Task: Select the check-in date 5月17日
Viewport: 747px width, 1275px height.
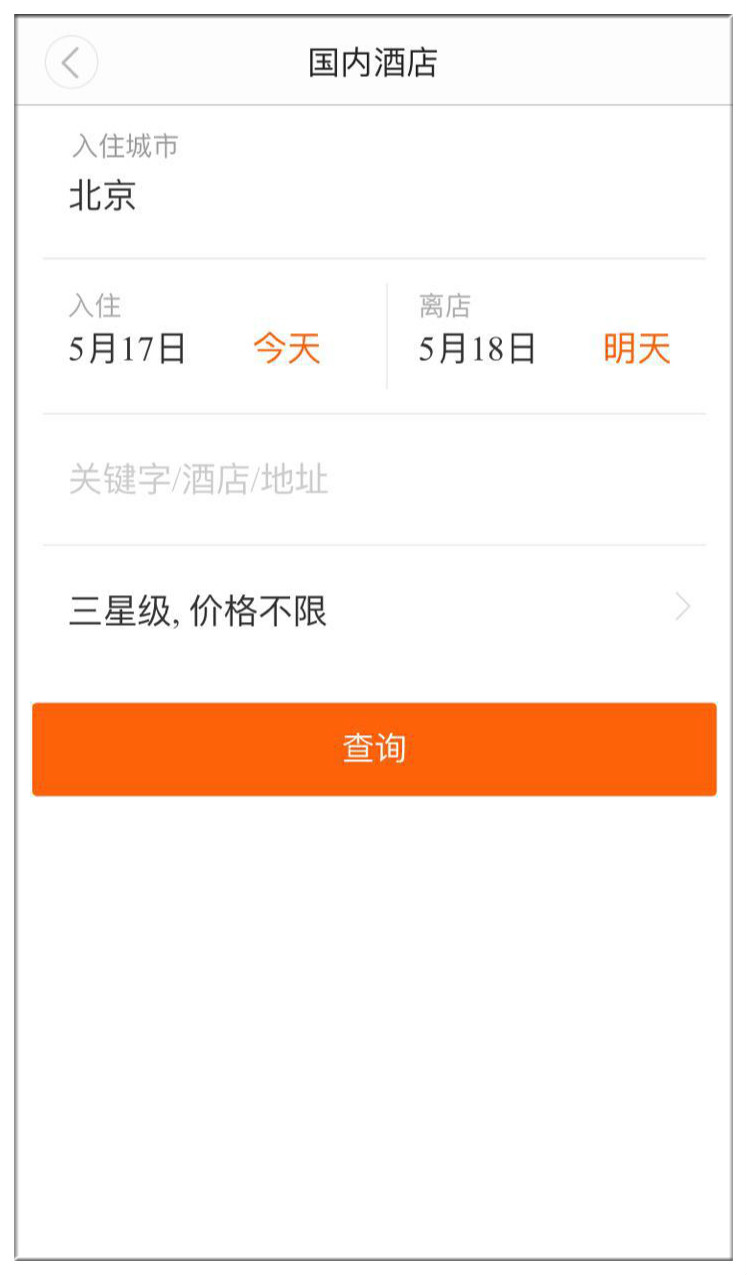Action: point(128,349)
